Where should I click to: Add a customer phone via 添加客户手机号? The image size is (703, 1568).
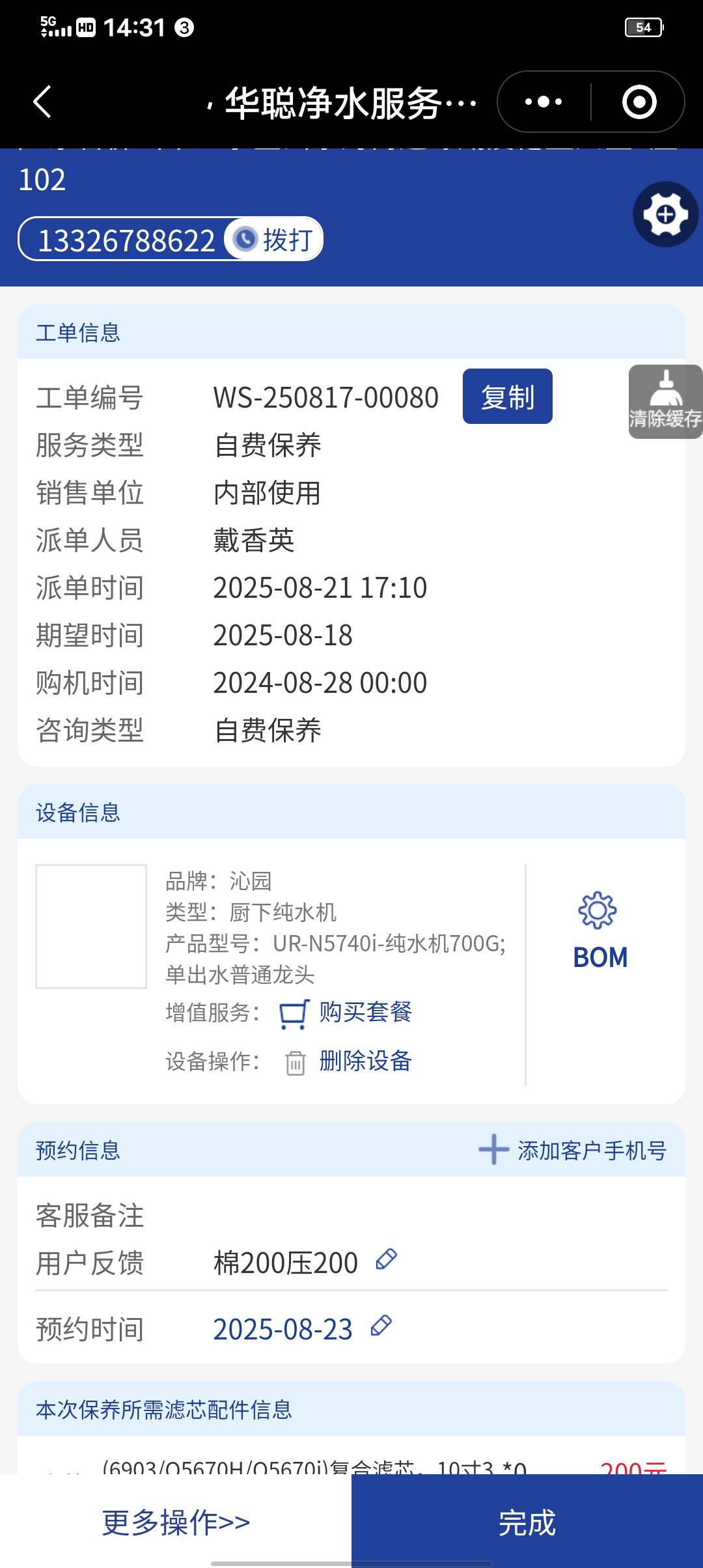(x=573, y=1151)
